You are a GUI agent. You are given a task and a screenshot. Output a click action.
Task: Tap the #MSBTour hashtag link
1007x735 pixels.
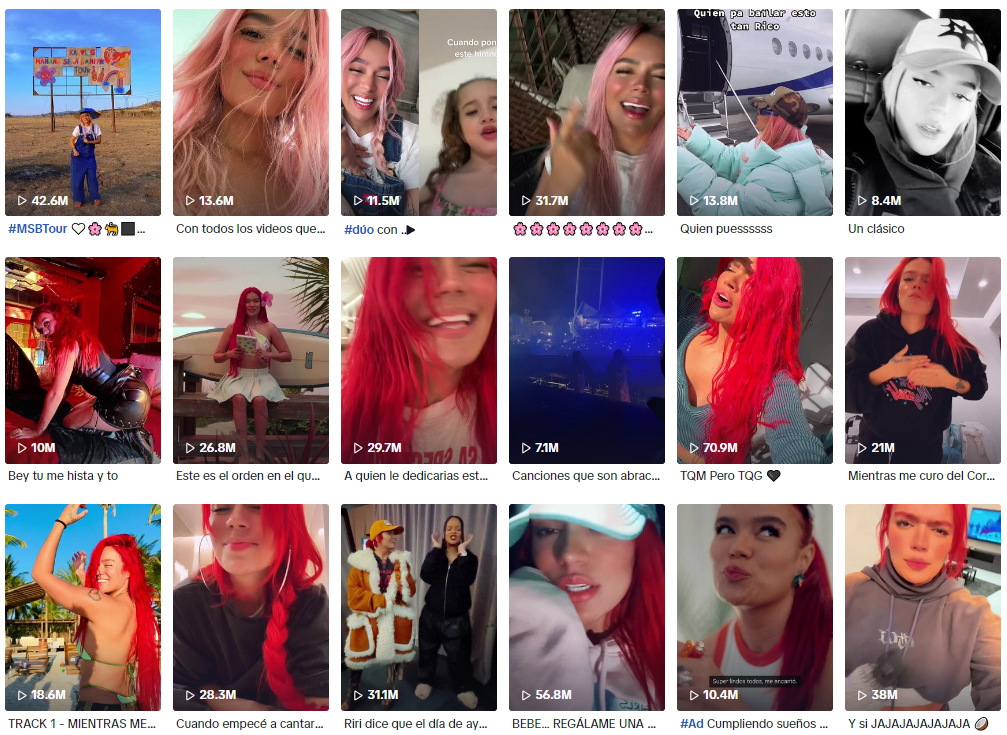38,229
